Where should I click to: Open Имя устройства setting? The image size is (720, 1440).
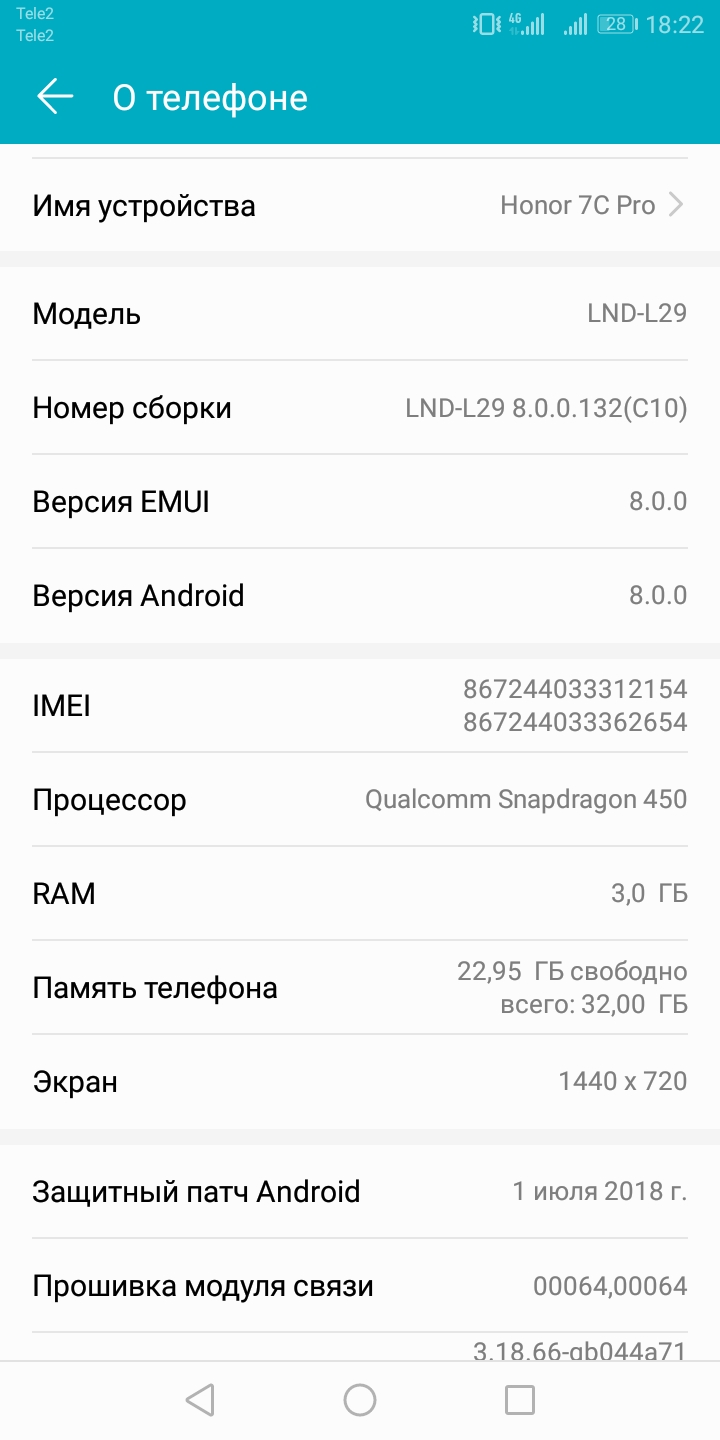(360, 206)
